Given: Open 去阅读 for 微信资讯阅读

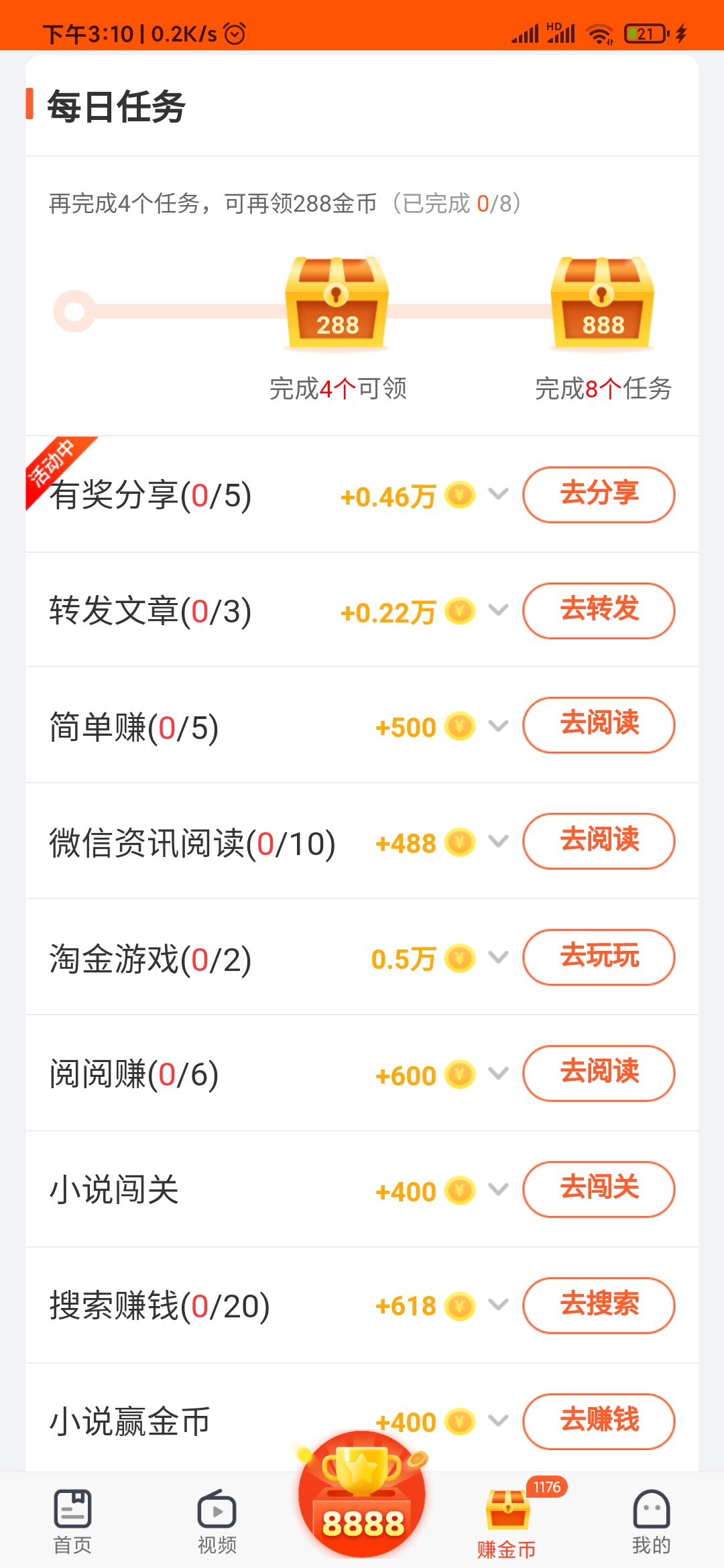Looking at the screenshot, I should (x=598, y=841).
